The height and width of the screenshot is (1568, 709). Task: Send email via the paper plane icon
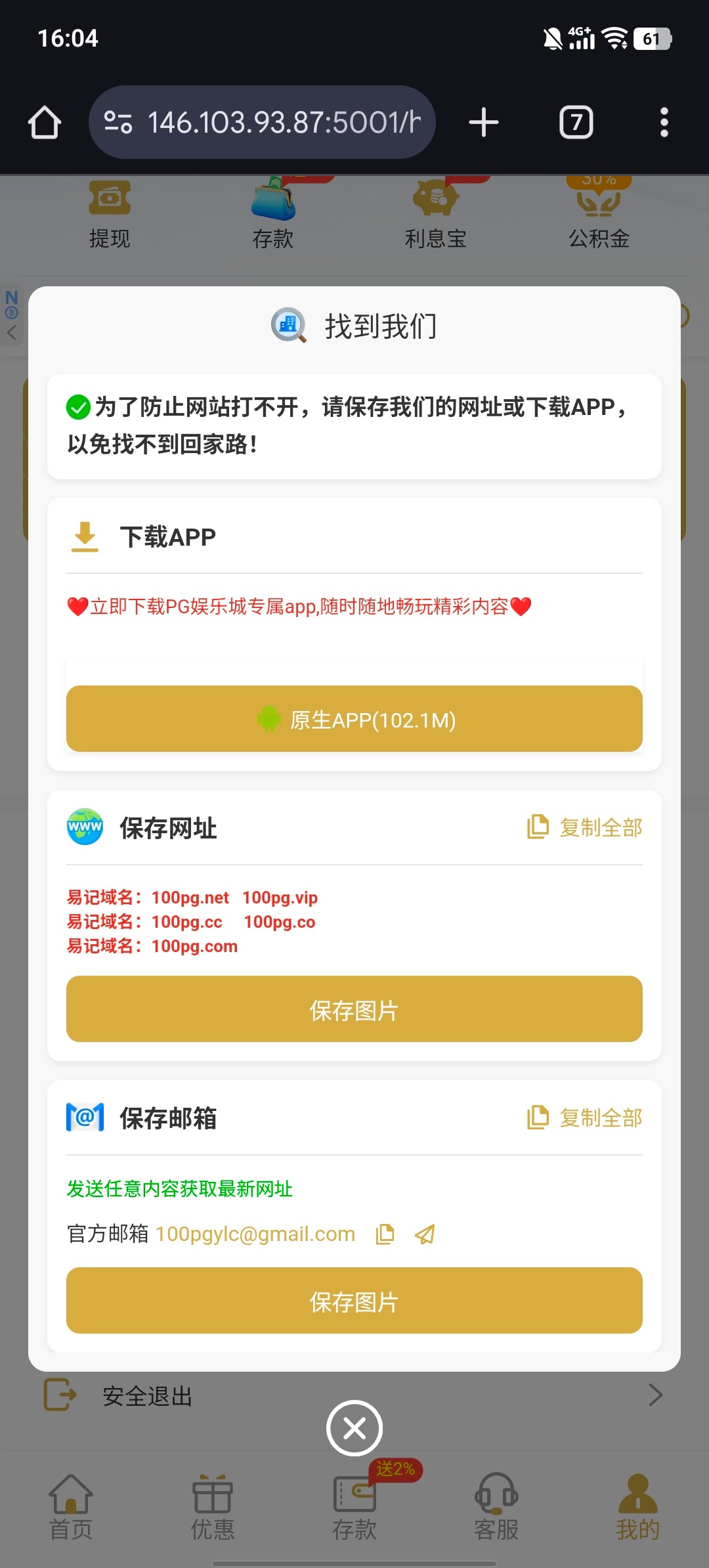coord(425,1234)
